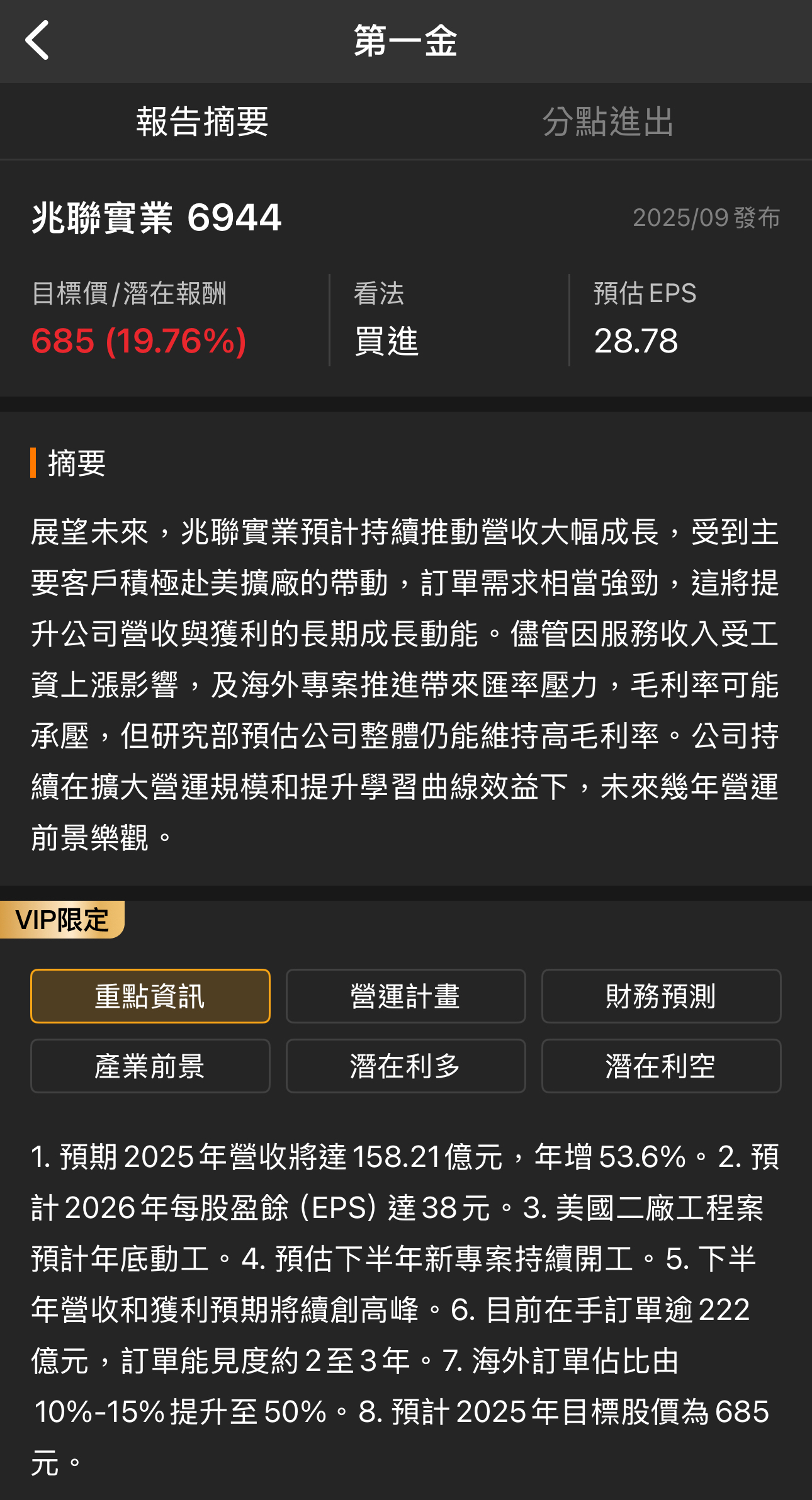Show the 產業前景 section

(x=150, y=1066)
